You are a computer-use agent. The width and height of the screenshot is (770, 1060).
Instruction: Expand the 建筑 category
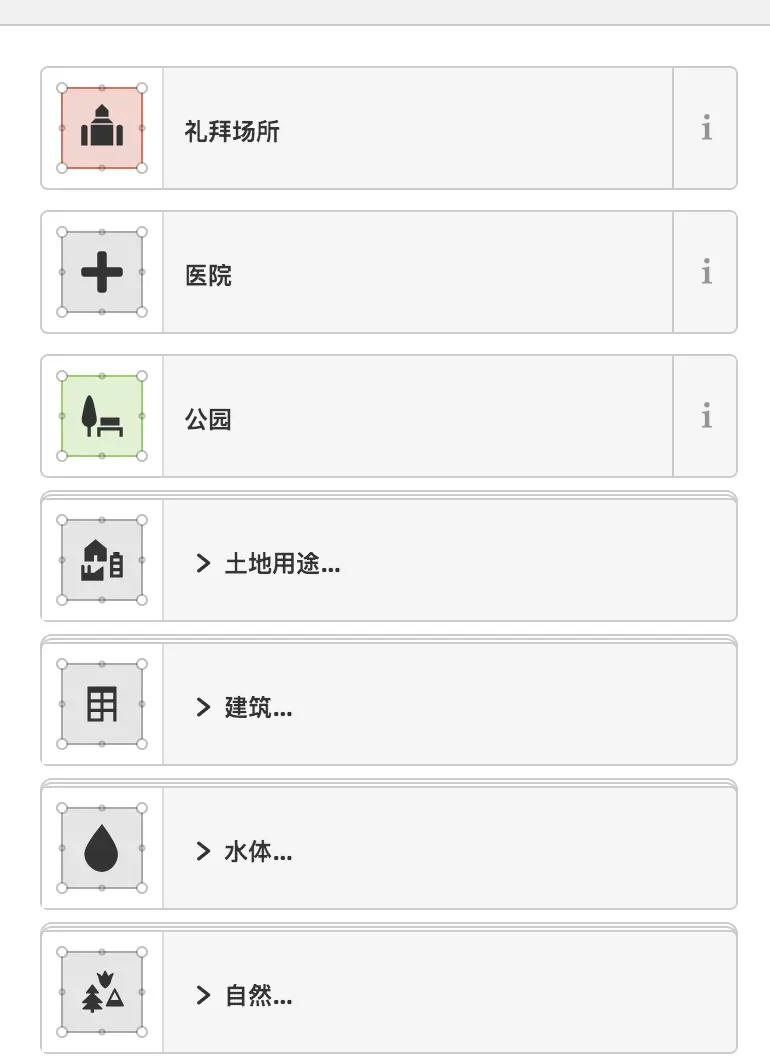[x=448, y=707]
